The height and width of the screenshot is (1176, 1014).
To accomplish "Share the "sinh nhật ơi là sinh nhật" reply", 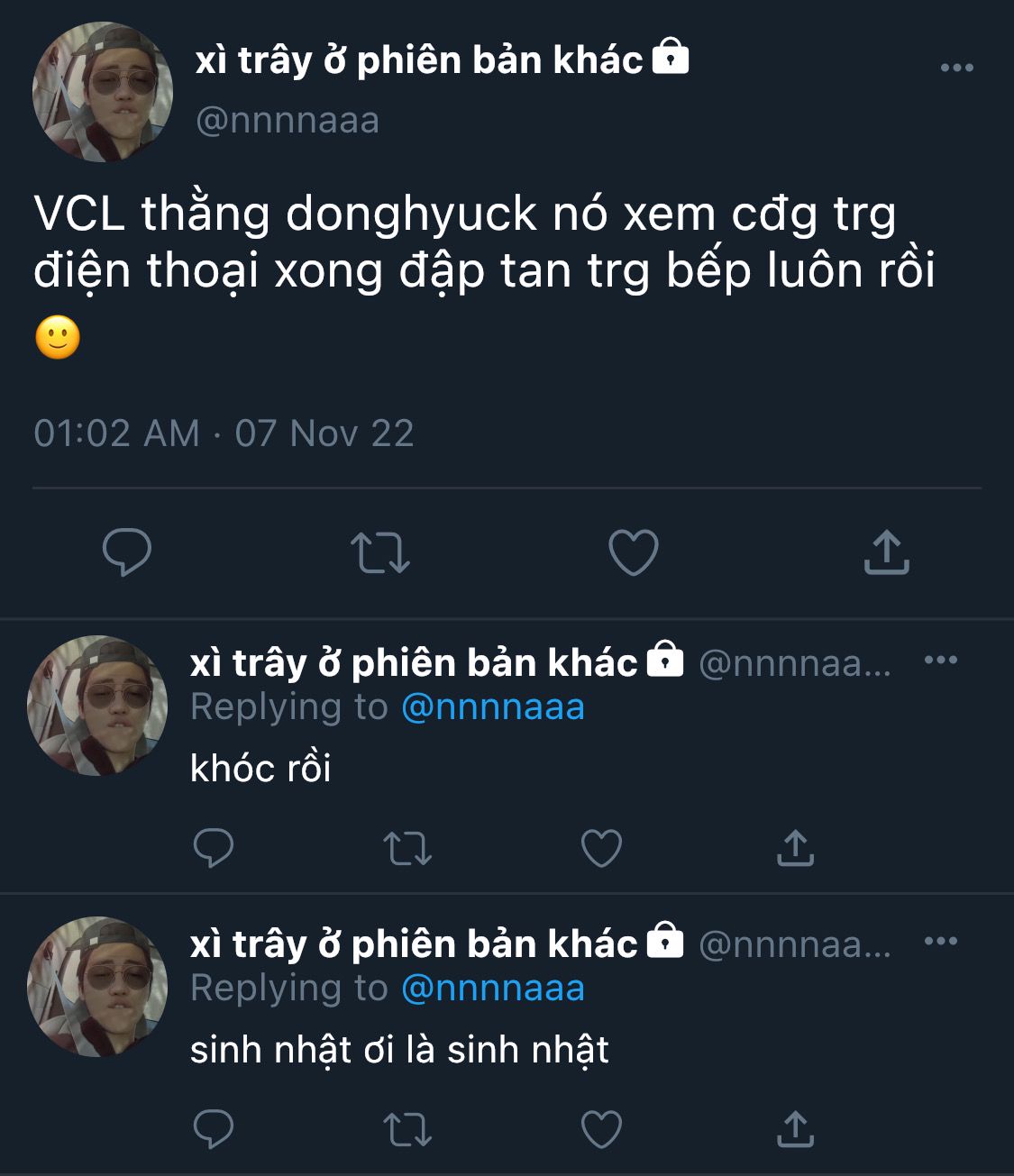I will coord(795,1129).
